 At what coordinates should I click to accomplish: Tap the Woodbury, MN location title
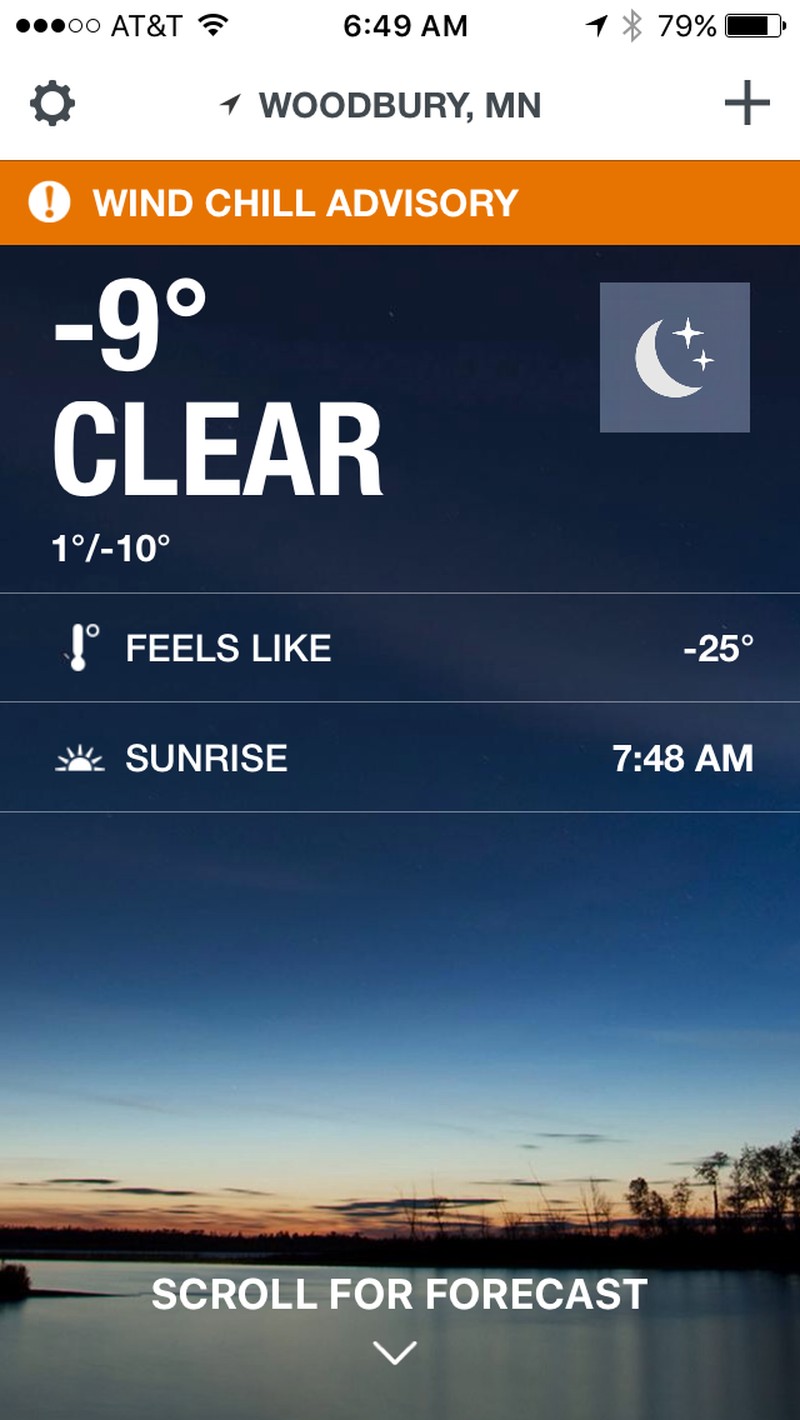tap(398, 105)
